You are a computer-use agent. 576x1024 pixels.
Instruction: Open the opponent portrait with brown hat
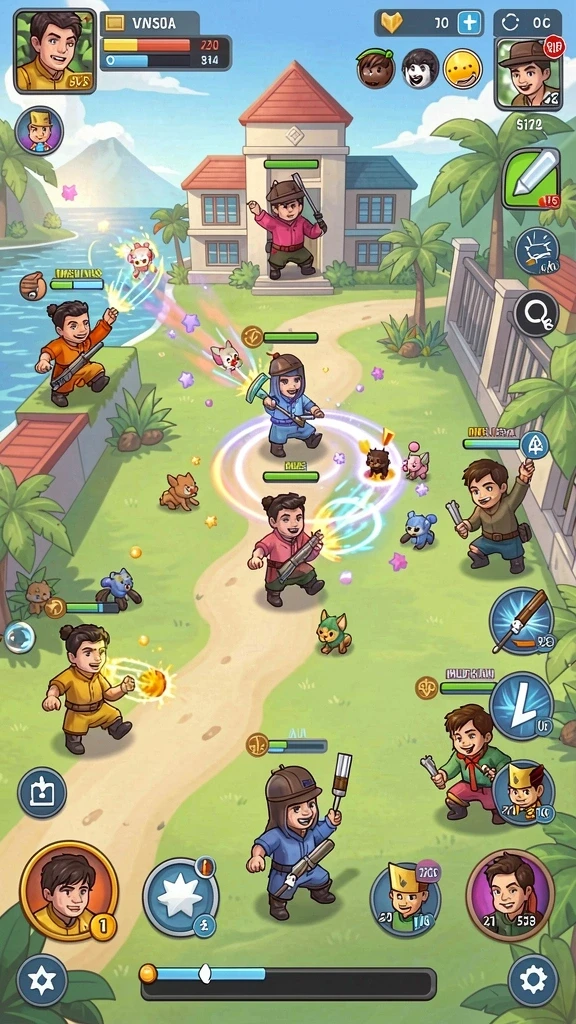(528, 73)
